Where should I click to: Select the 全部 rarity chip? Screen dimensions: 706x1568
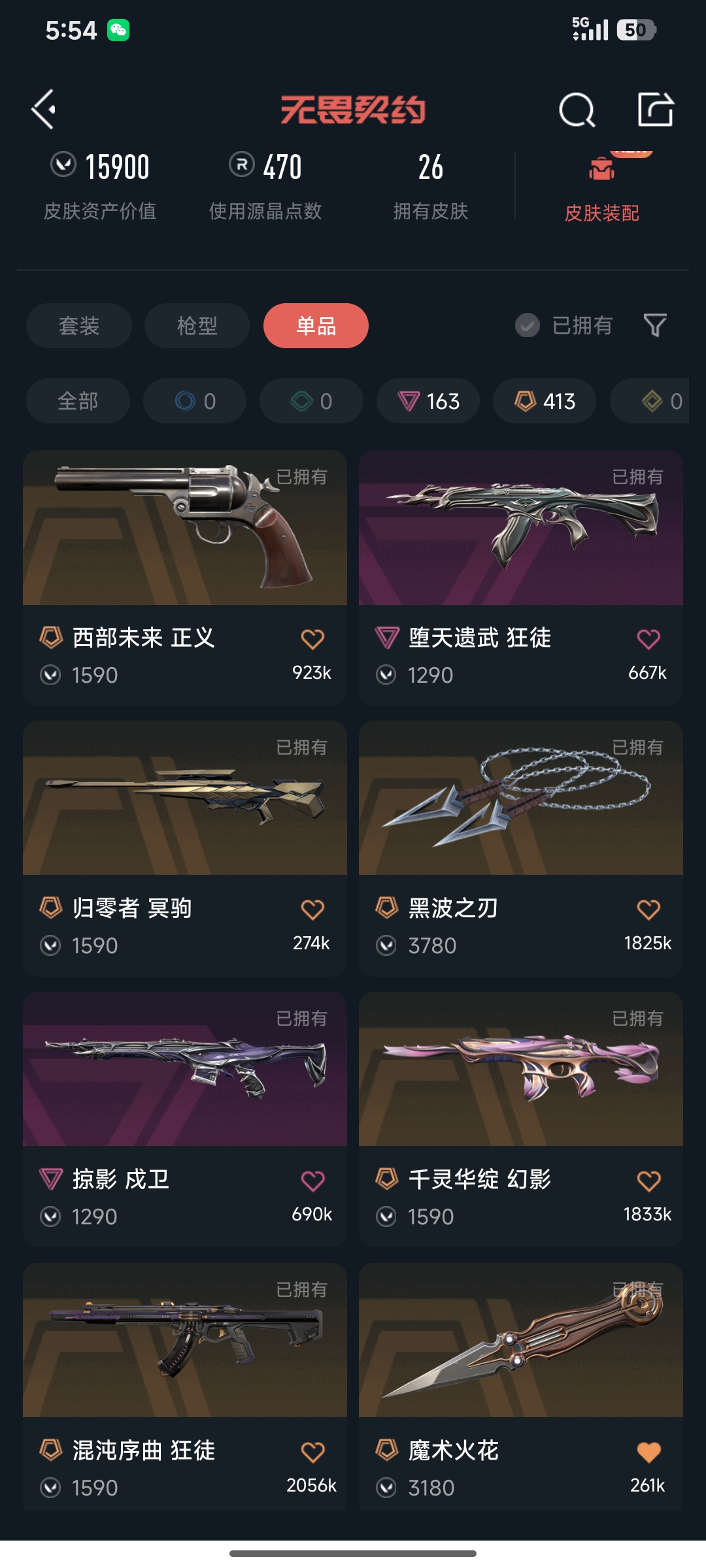coord(78,400)
